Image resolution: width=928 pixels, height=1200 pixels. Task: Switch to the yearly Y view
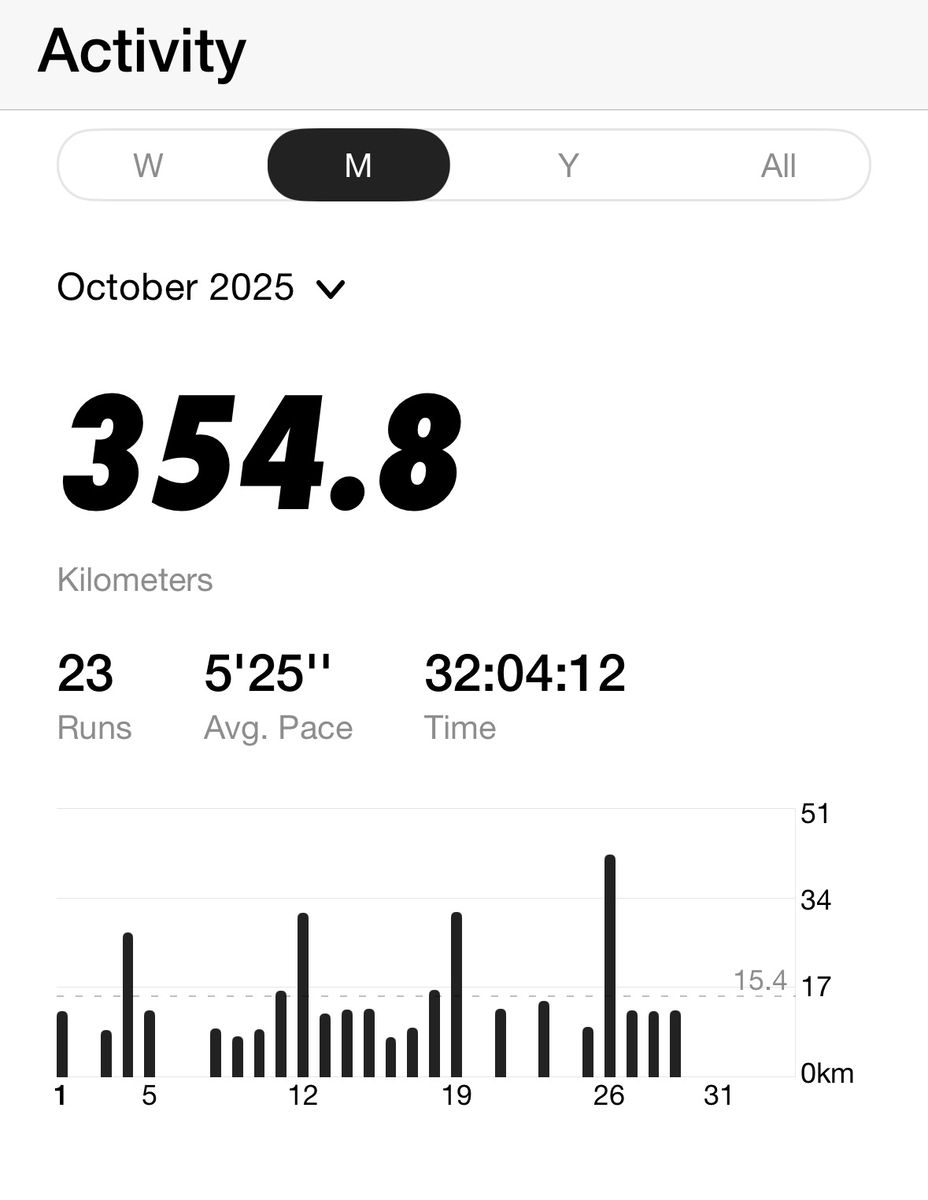coord(568,165)
